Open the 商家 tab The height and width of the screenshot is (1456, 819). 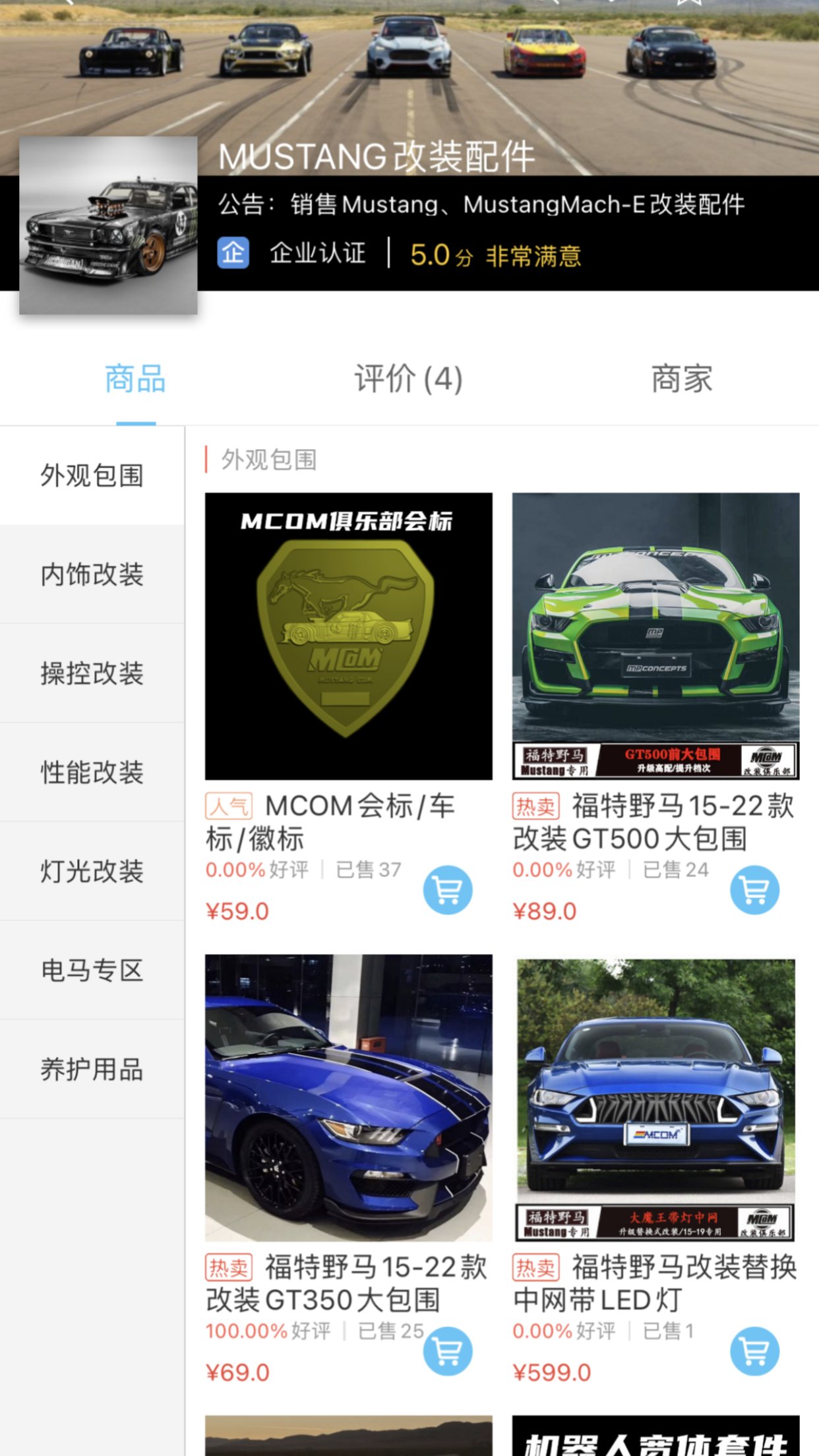[x=682, y=378]
